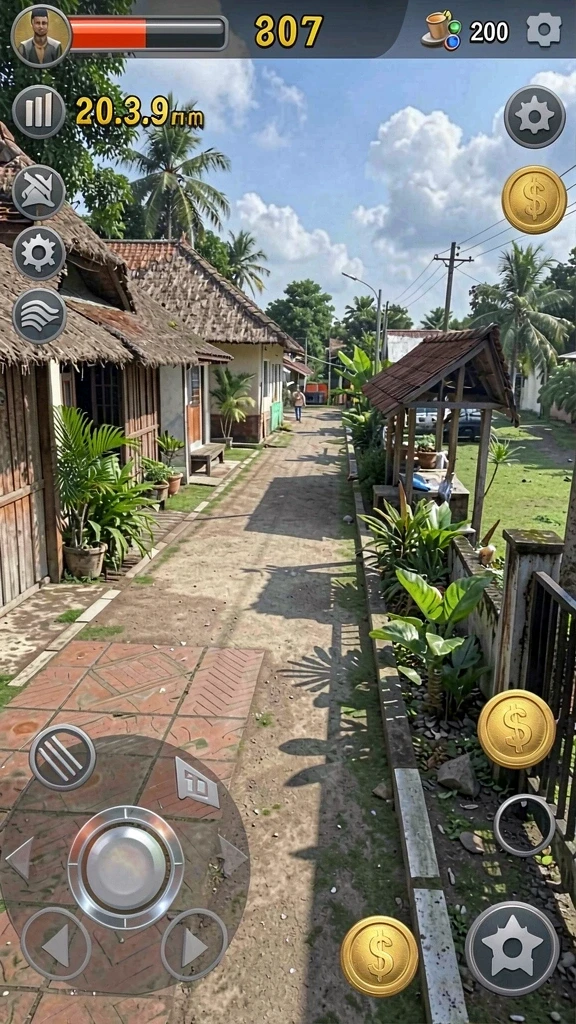Open the player avatar profile
The height and width of the screenshot is (1024, 576).
(40, 36)
